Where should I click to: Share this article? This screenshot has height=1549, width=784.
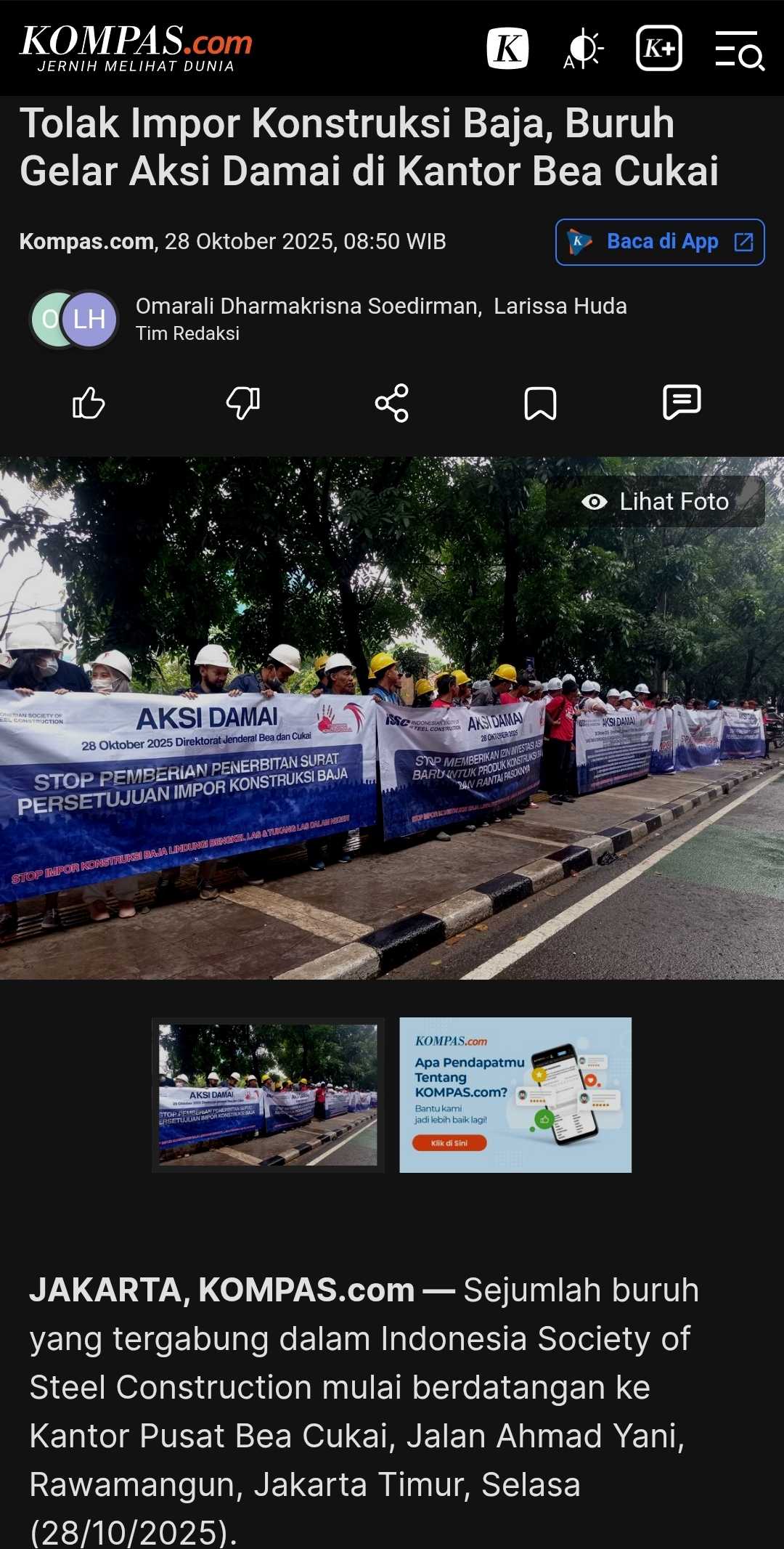(x=392, y=403)
